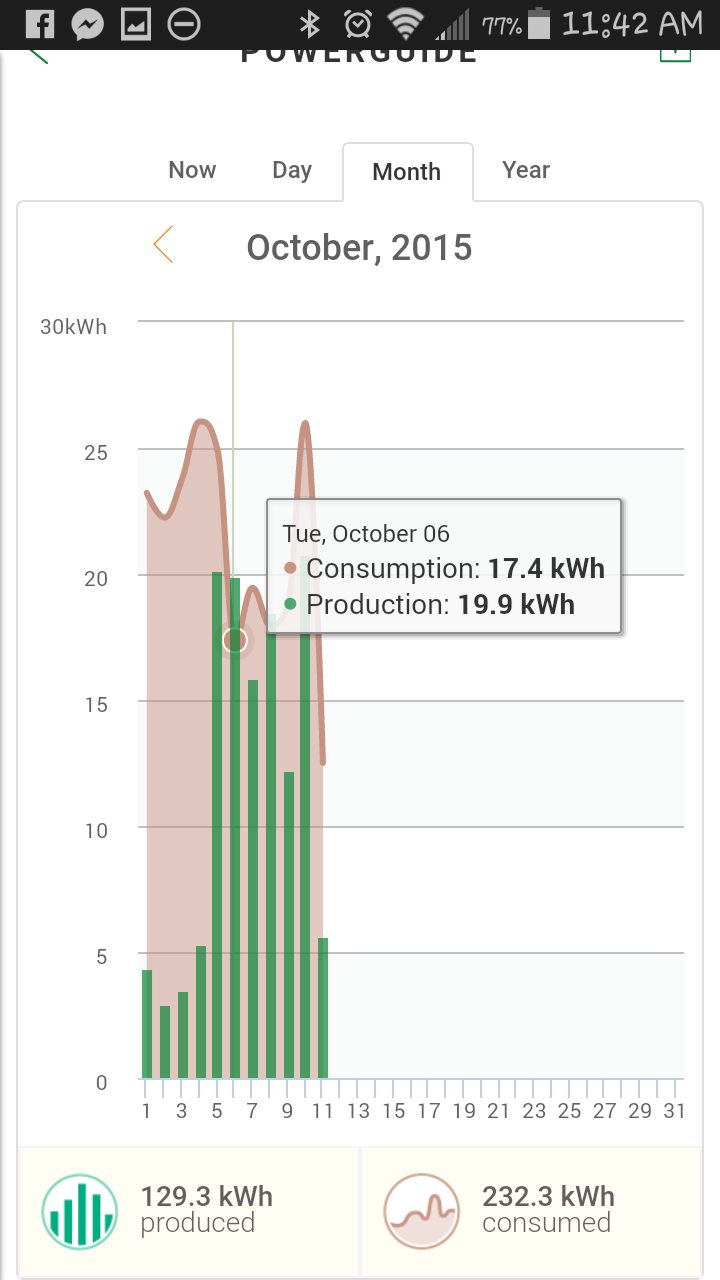Image resolution: width=720 pixels, height=1280 pixels.
Task: Open the Year tab
Action: pos(526,170)
